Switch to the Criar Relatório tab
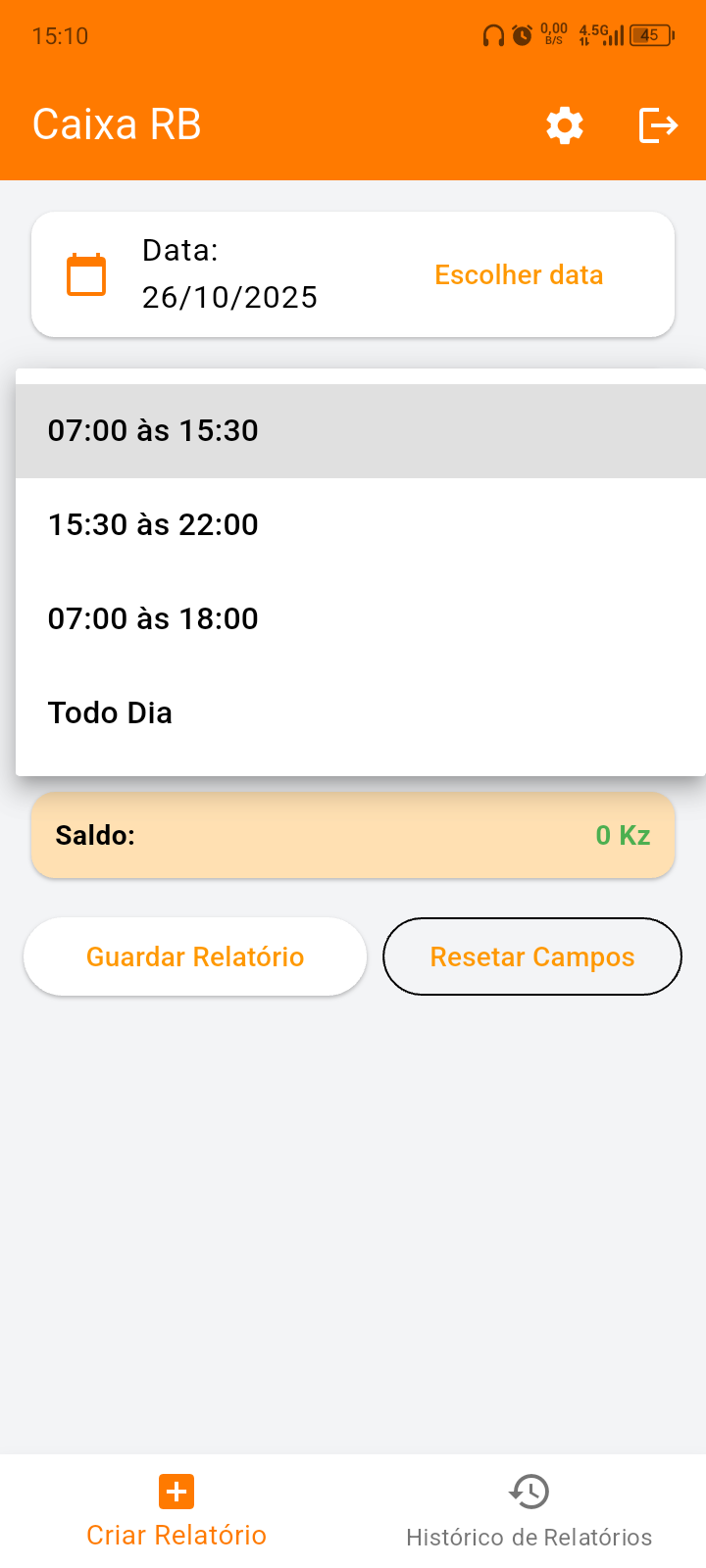The width and height of the screenshot is (706, 1568). (x=176, y=1512)
